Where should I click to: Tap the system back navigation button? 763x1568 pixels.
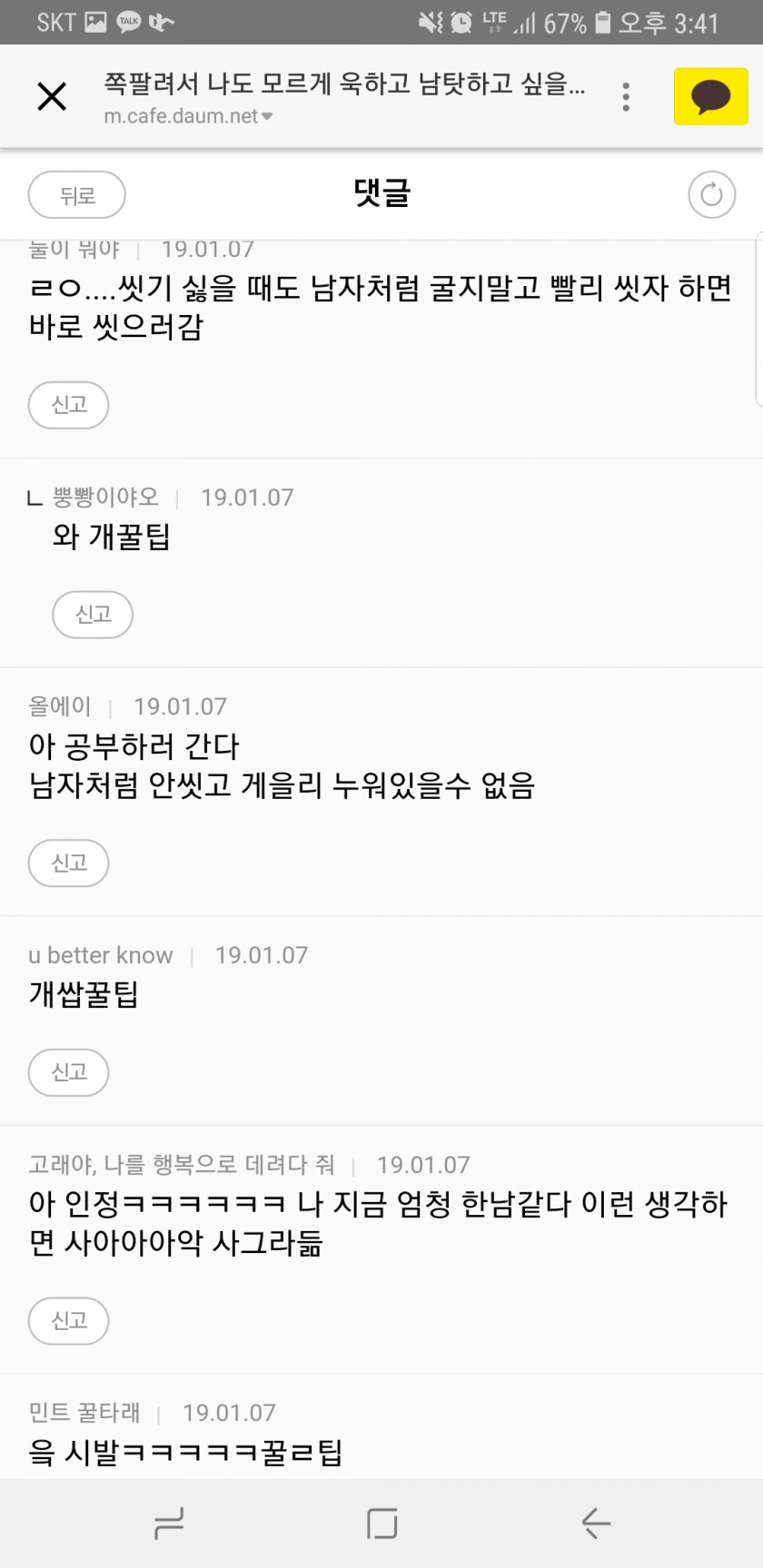[596, 1523]
